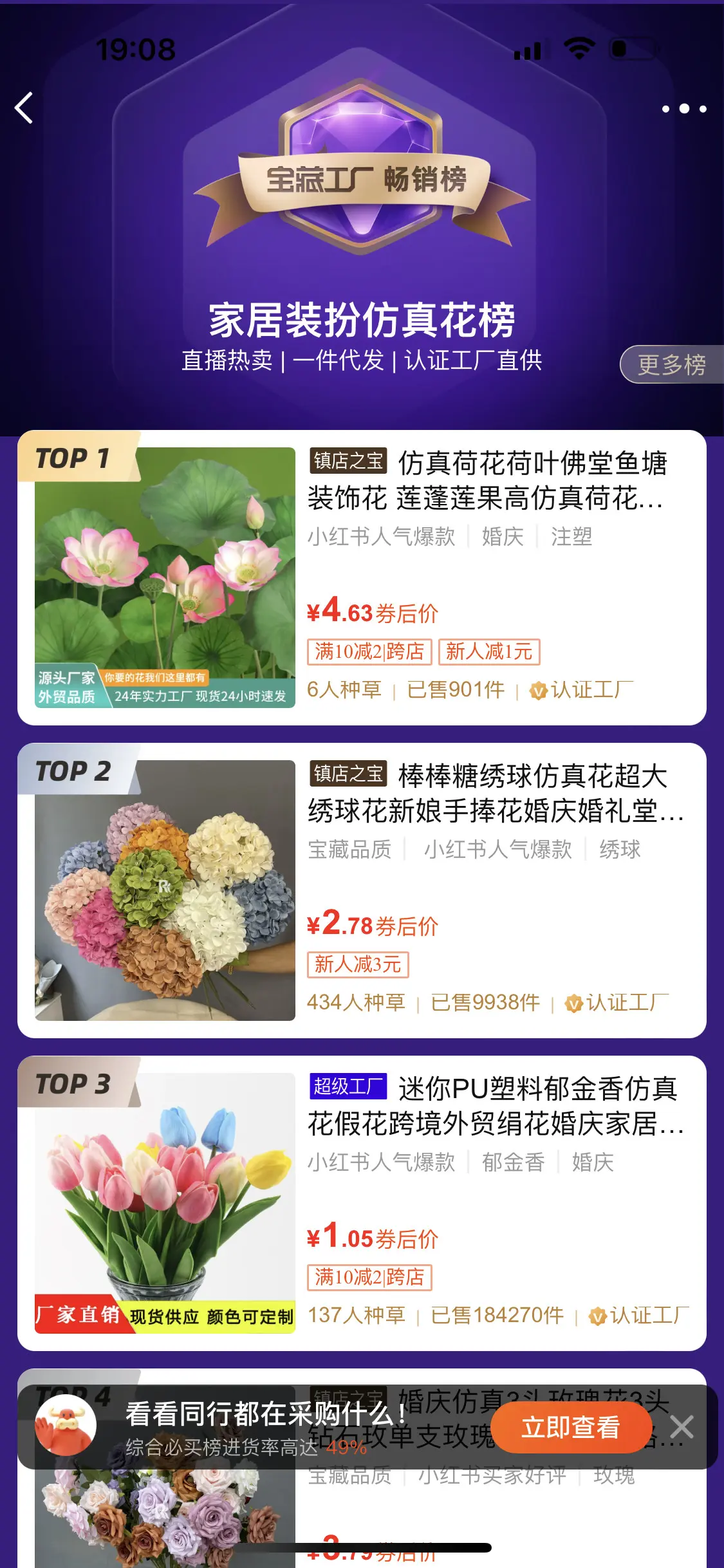Dismiss the 看看同行都在采购什么 banner
Image resolution: width=724 pixels, height=1568 pixels.
tap(682, 1427)
